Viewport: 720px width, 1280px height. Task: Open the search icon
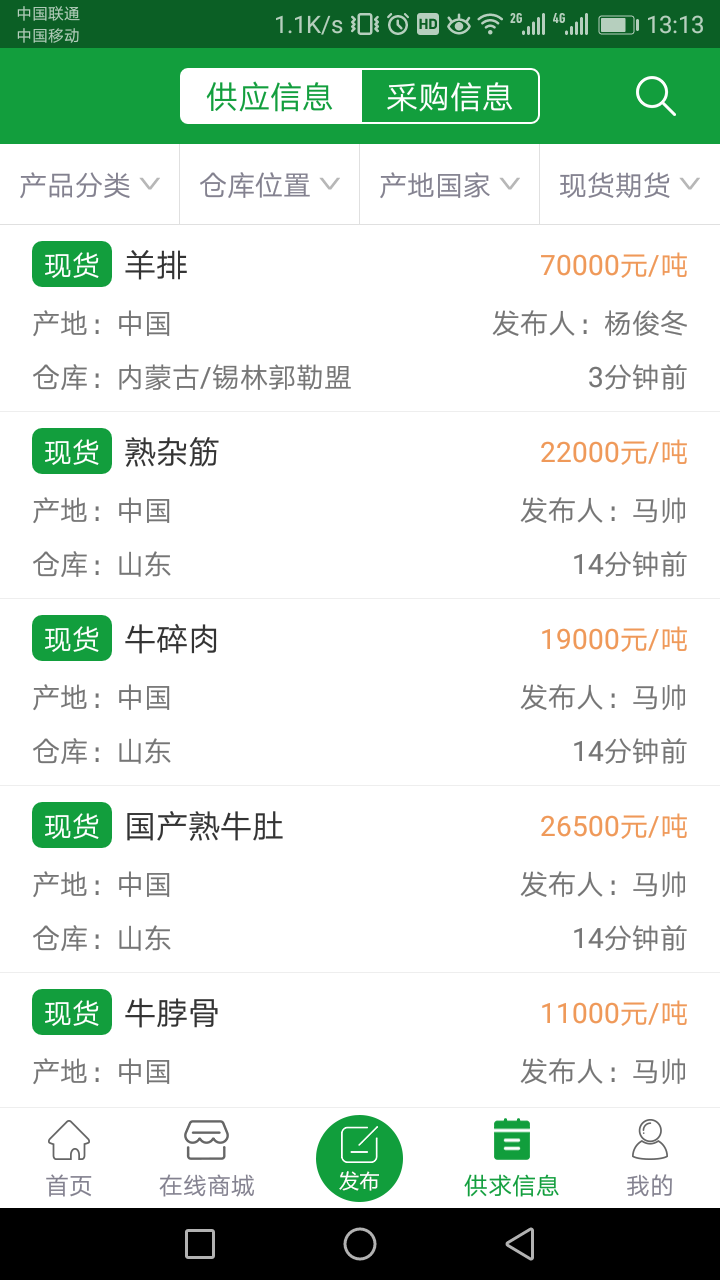coord(655,96)
